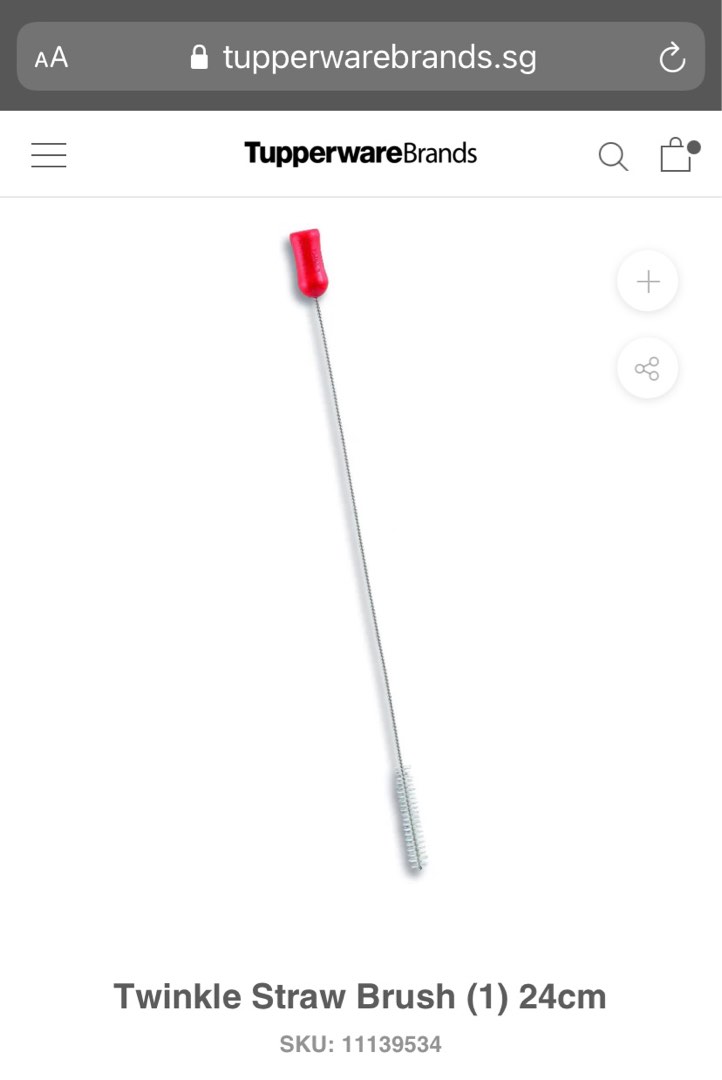This screenshot has width=722, height=1080.
Task: Click the Twinkle Straw Brush product title
Action: [361, 996]
